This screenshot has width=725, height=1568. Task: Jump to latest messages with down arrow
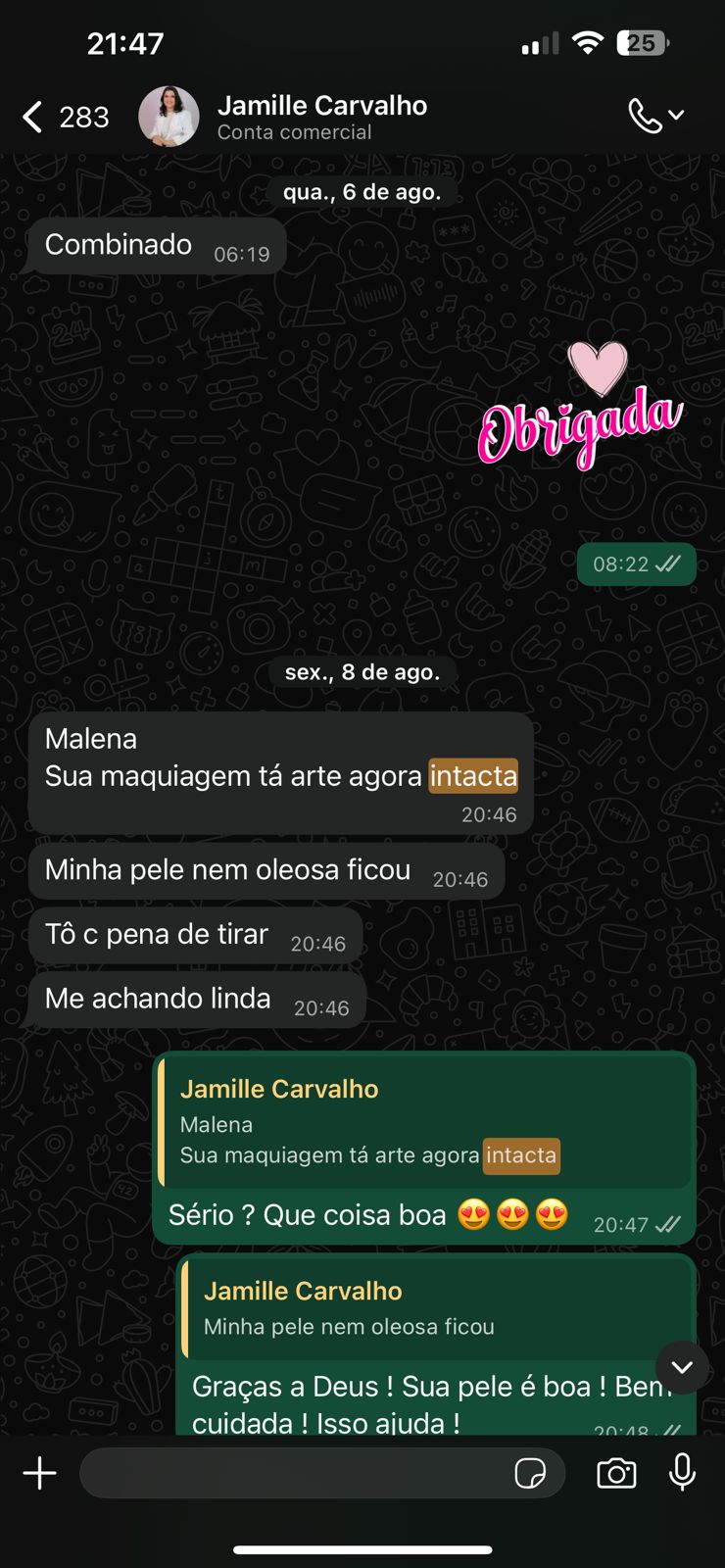pyautogui.click(x=682, y=1367)
